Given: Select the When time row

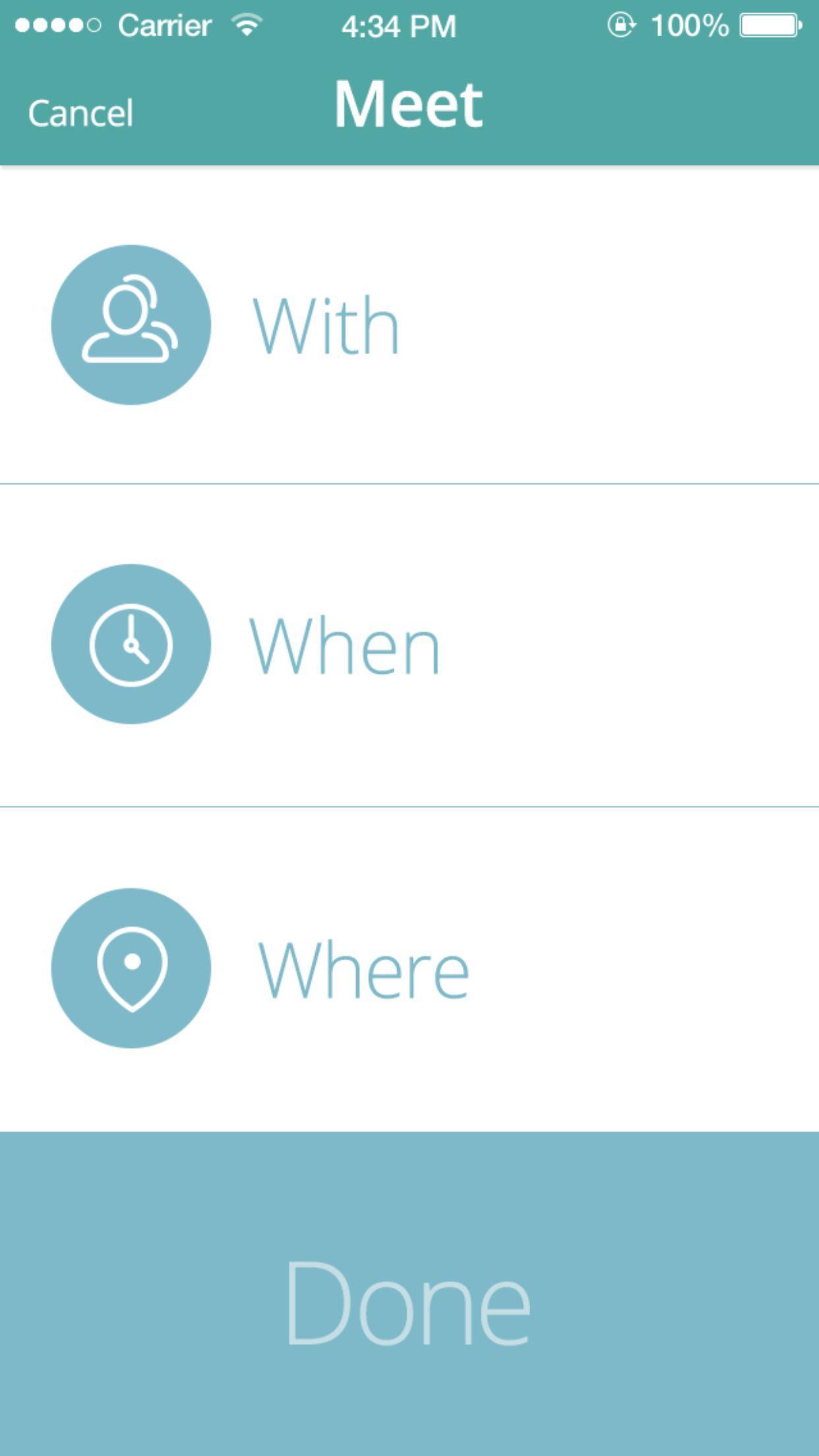Looking at the screenshot, I should pyautogui.click(x=343, y=645).
